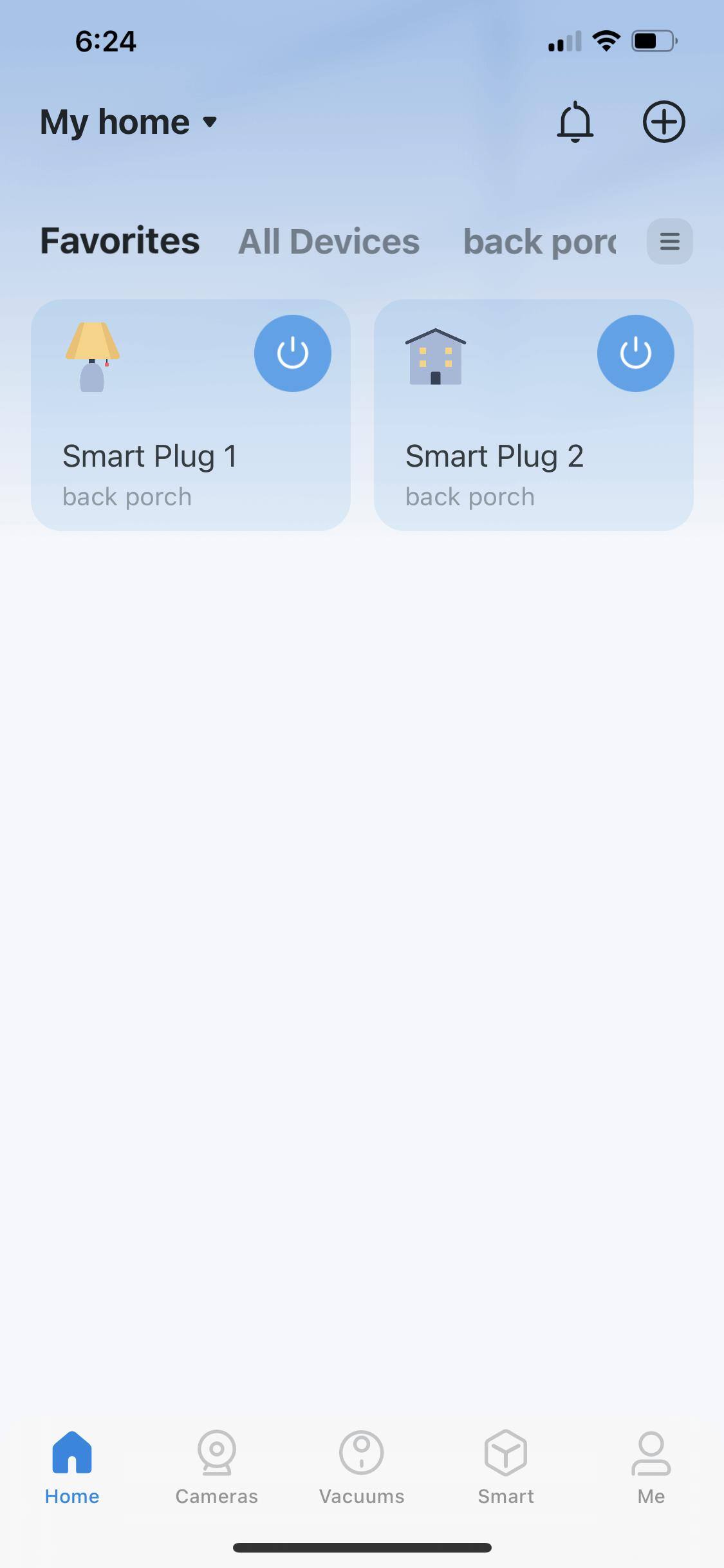The height and width of the screenshot is (1568, 724).
Task: Open the notifications bell
Action: click(575, 122)
